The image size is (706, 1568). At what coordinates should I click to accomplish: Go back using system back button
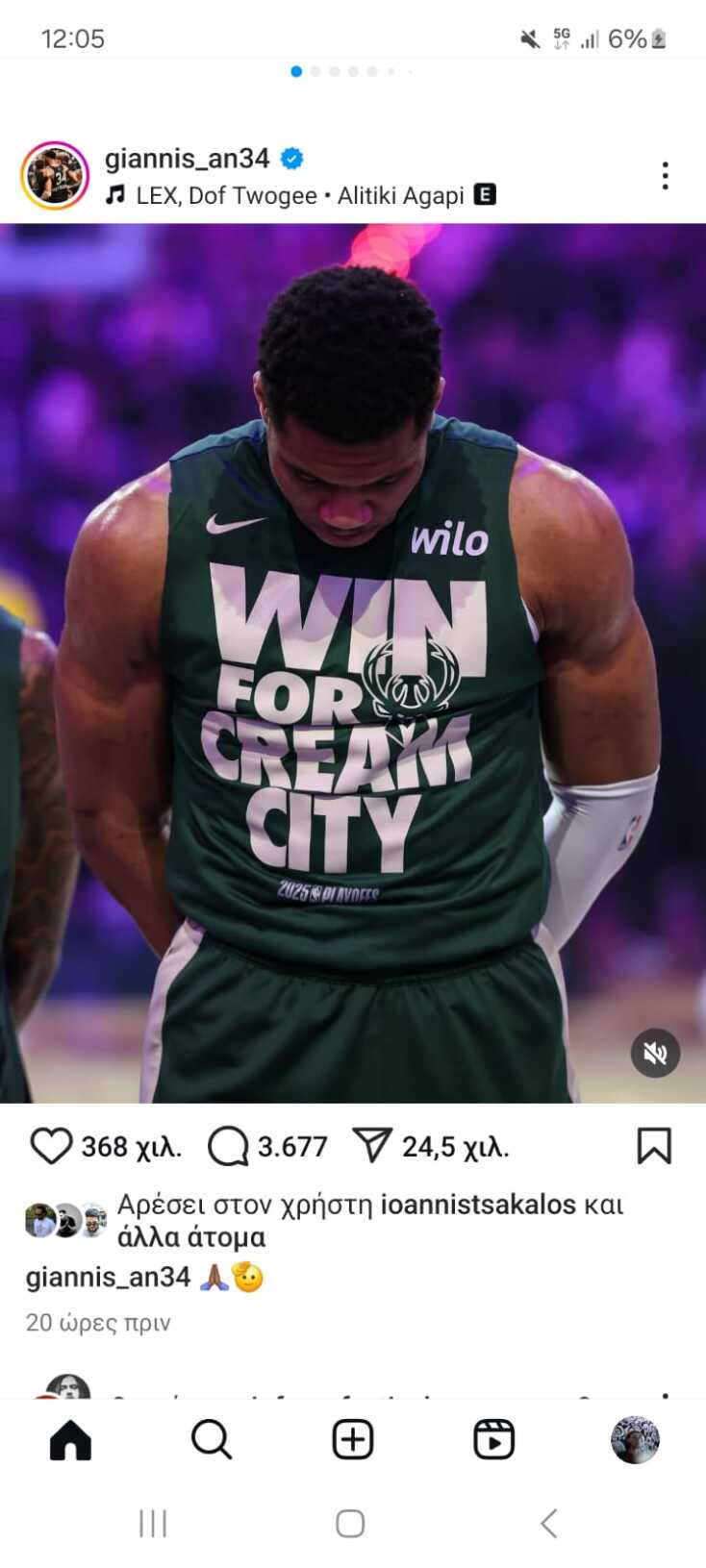pos(548,1523)
